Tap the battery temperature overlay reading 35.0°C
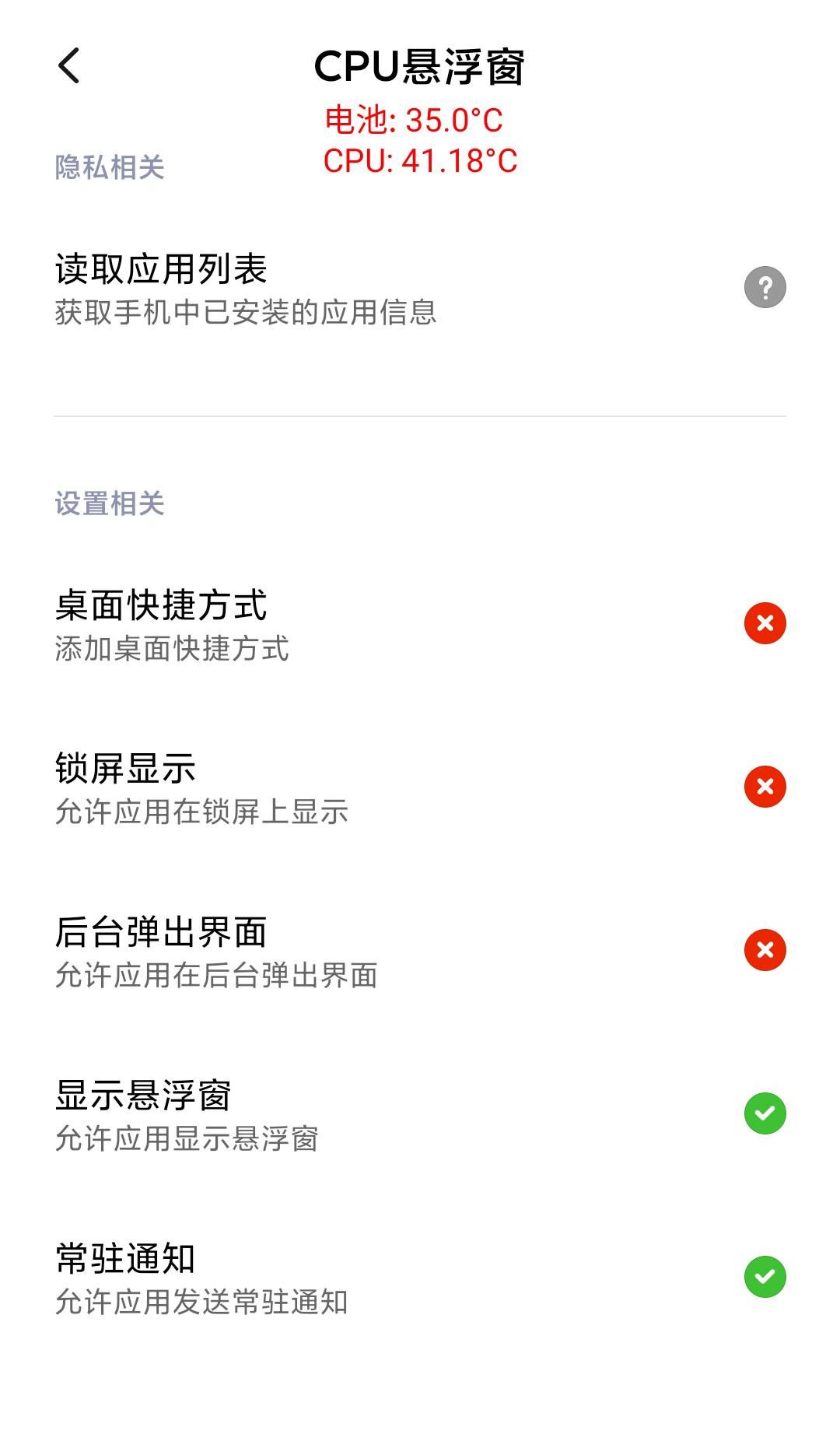Image resolution: width=840 pixels, height=1441 pixels. click(415, 121)
